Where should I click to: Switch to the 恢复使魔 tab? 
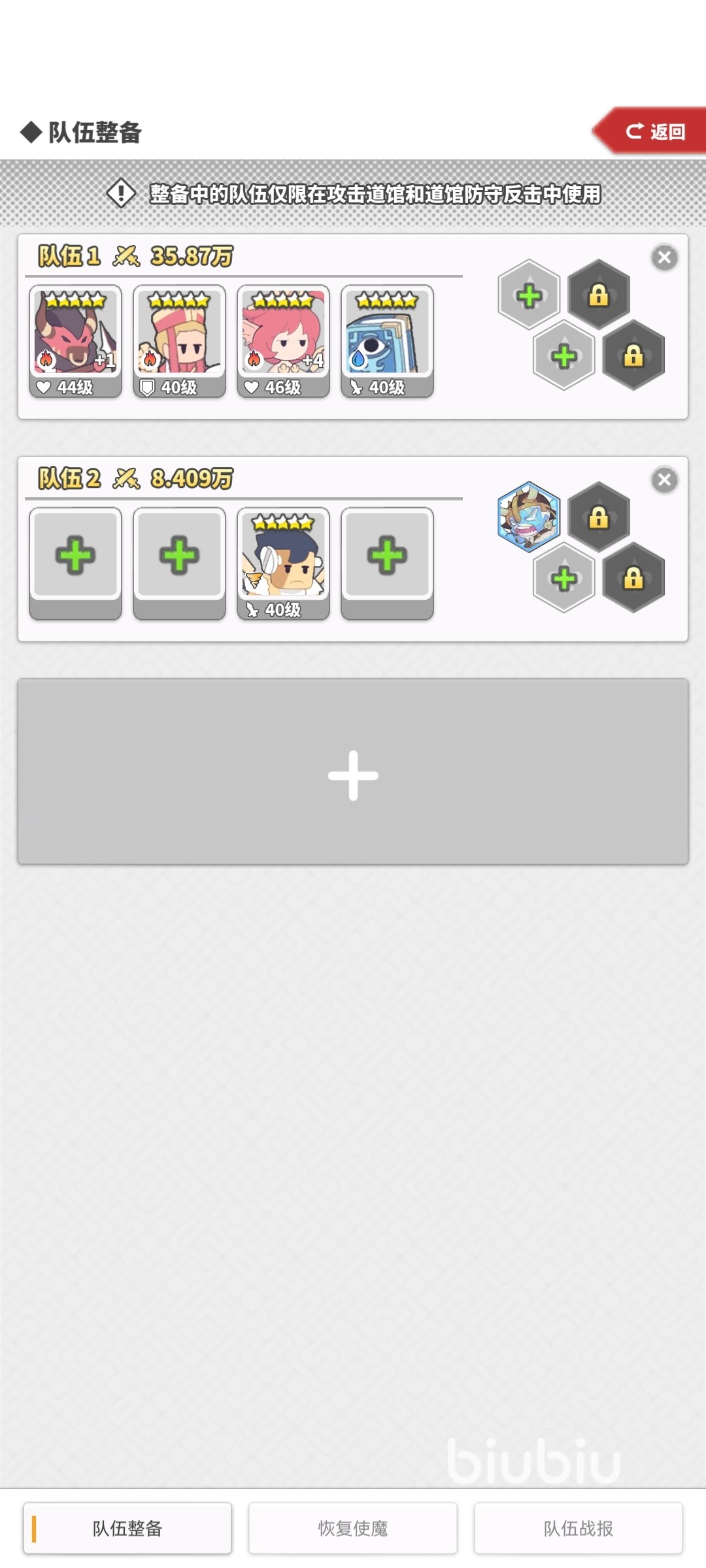tap(353, 1528)
